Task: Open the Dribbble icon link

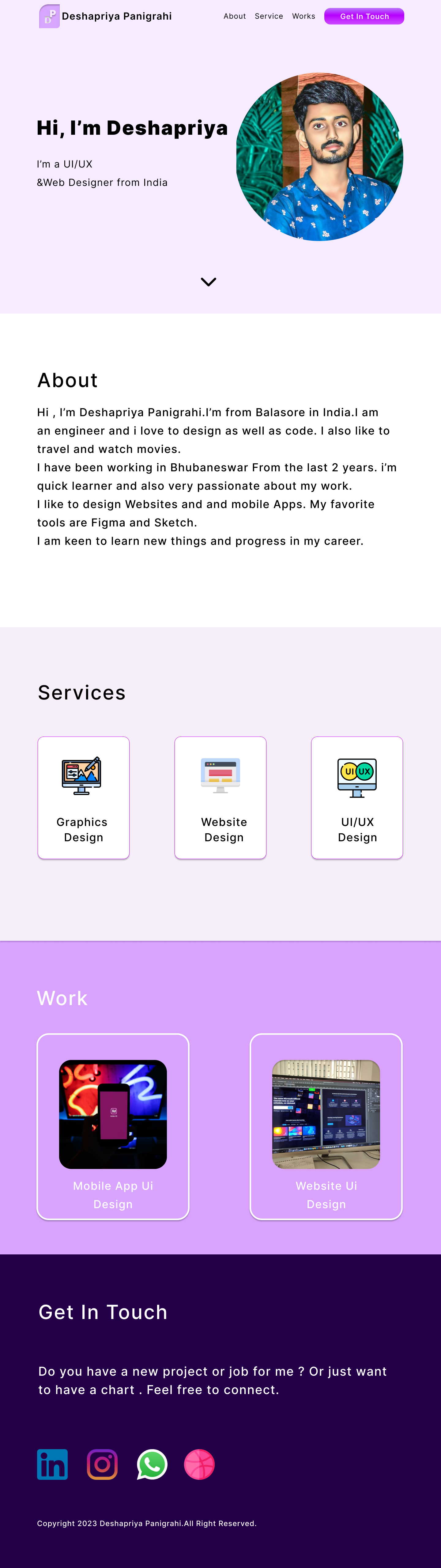Action: (x=199, y=1464)
